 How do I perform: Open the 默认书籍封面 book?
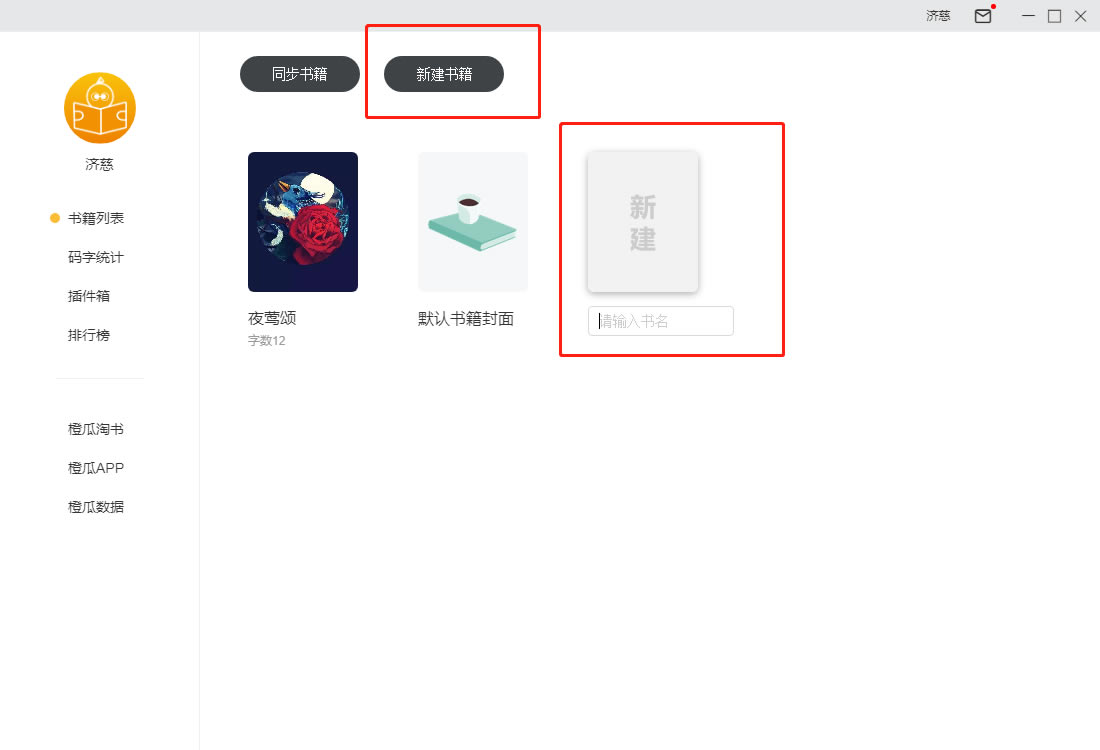coord(473,222)
